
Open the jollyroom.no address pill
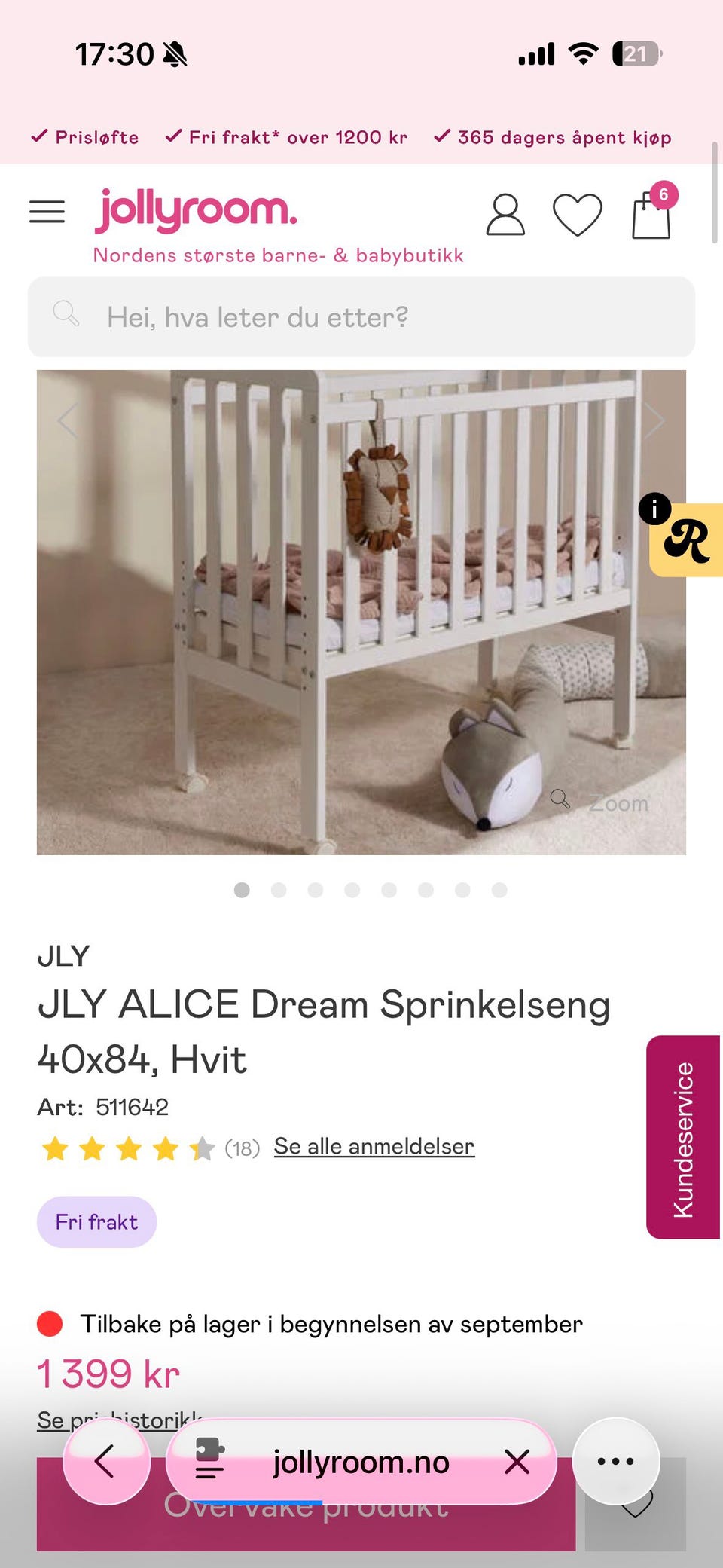[x=361, y=1462]
